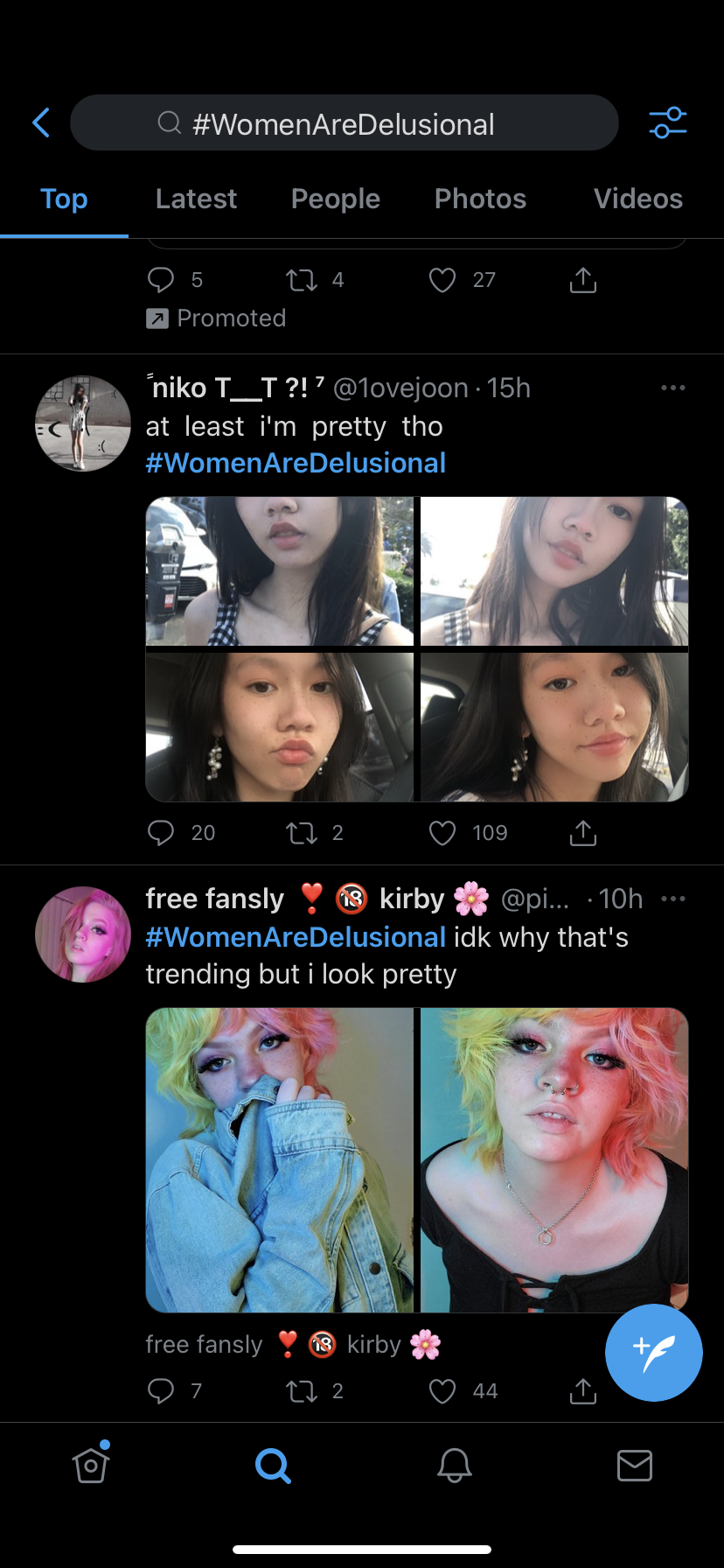Image resolution: width=724 pixels, height=1568 pixels.
Task: Open the messages envelope tab
Action: click(x=634, y=1465)
